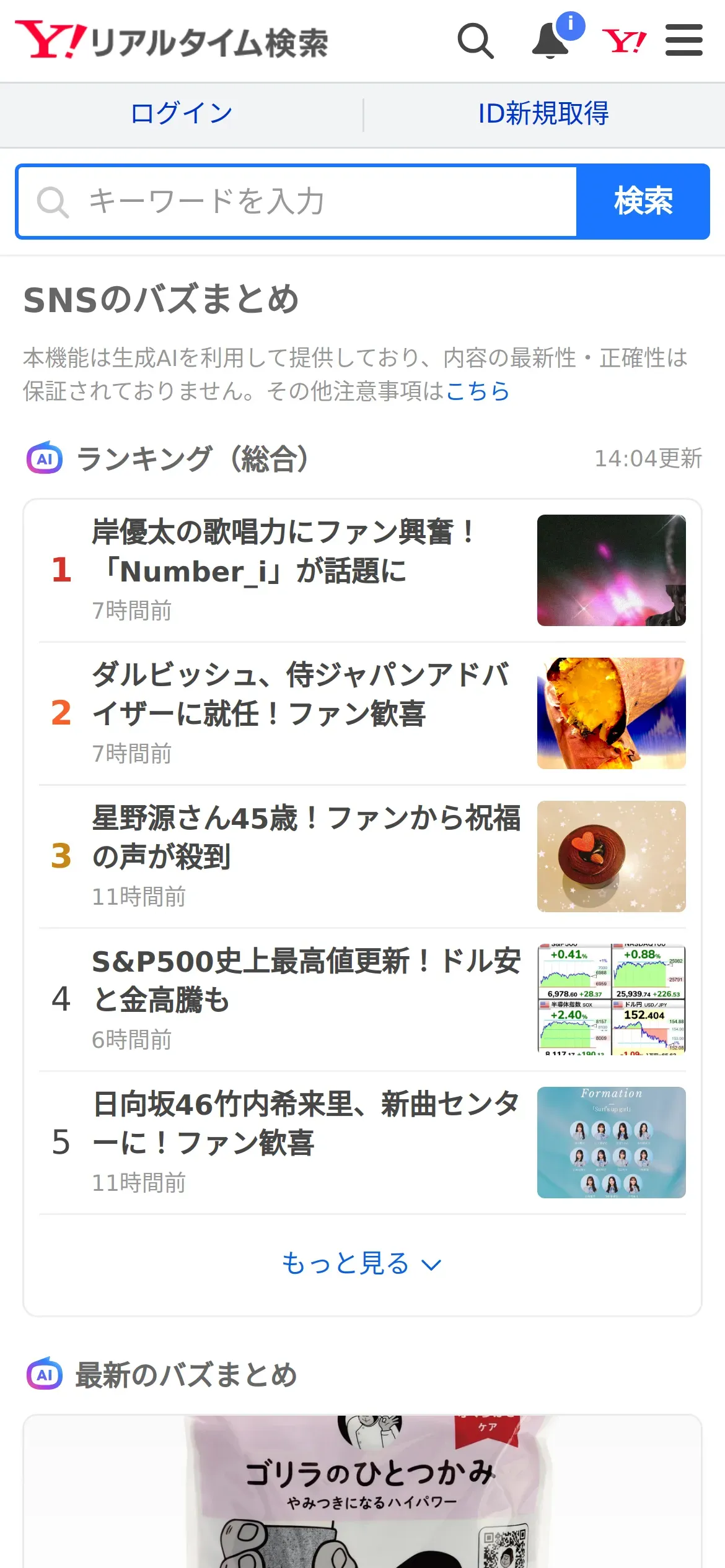The image size is (725, 1568).
Task: Open the notifications bell
Action: click(x=551, y=41)
